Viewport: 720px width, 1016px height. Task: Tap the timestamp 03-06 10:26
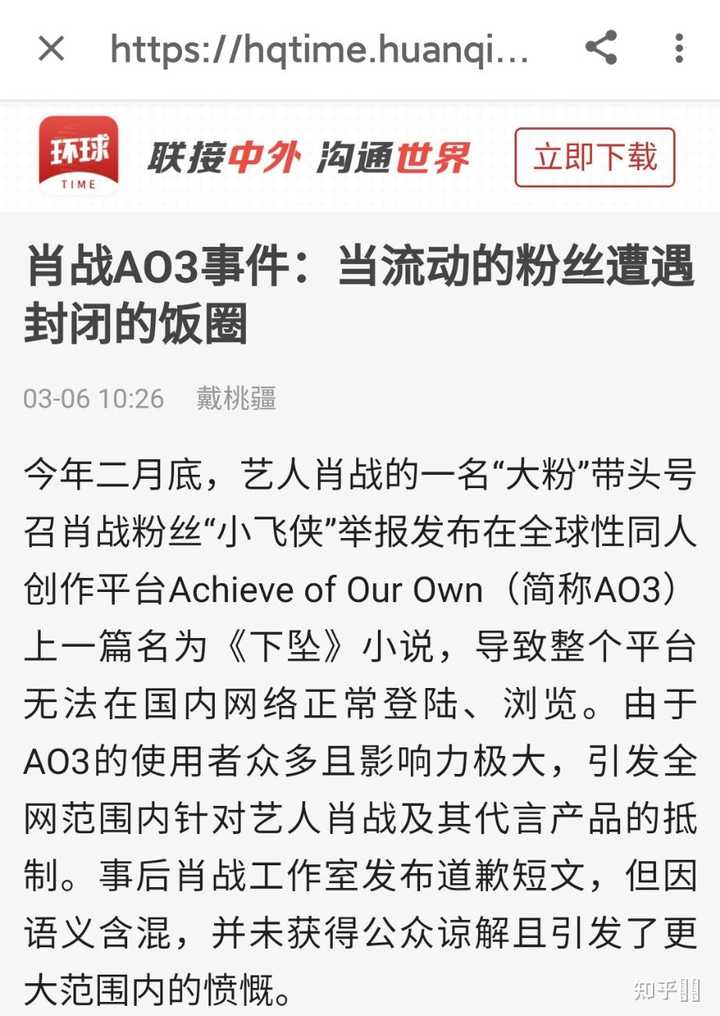pyautogui.click(x=95, y=397)
